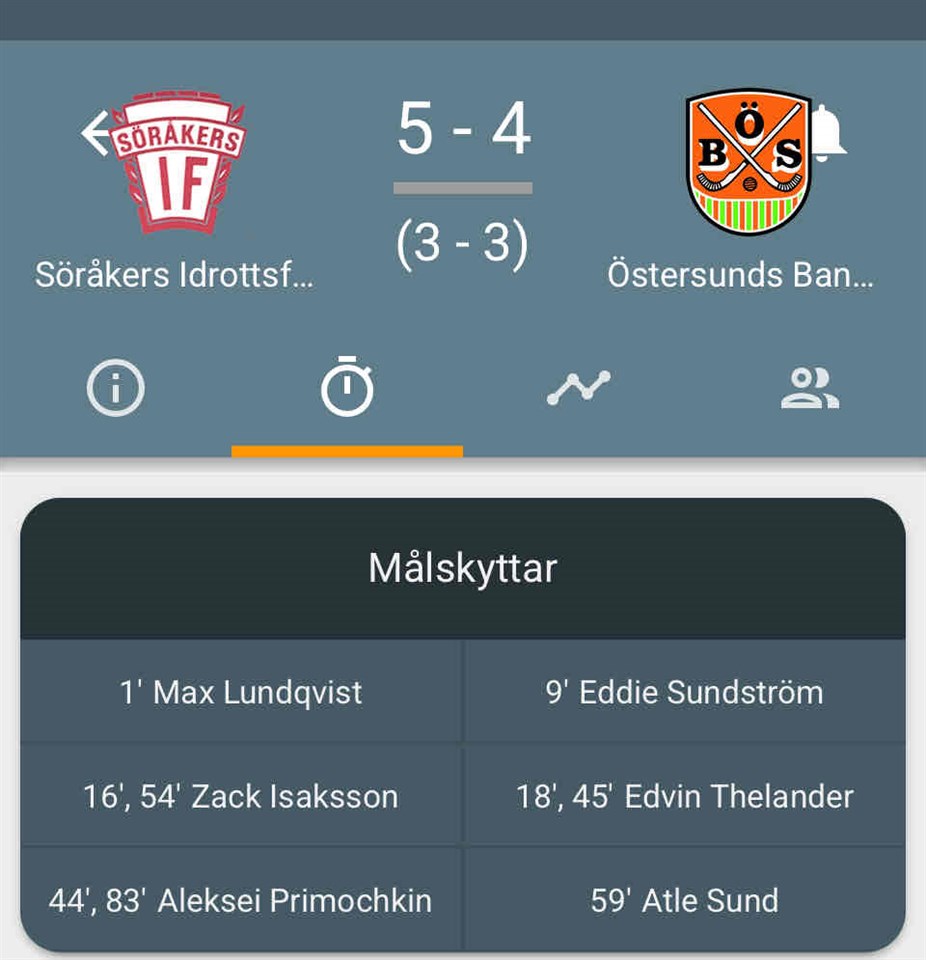Switch to the lineups people tab
The image size is (926, 960).
(x=809, y=389)
